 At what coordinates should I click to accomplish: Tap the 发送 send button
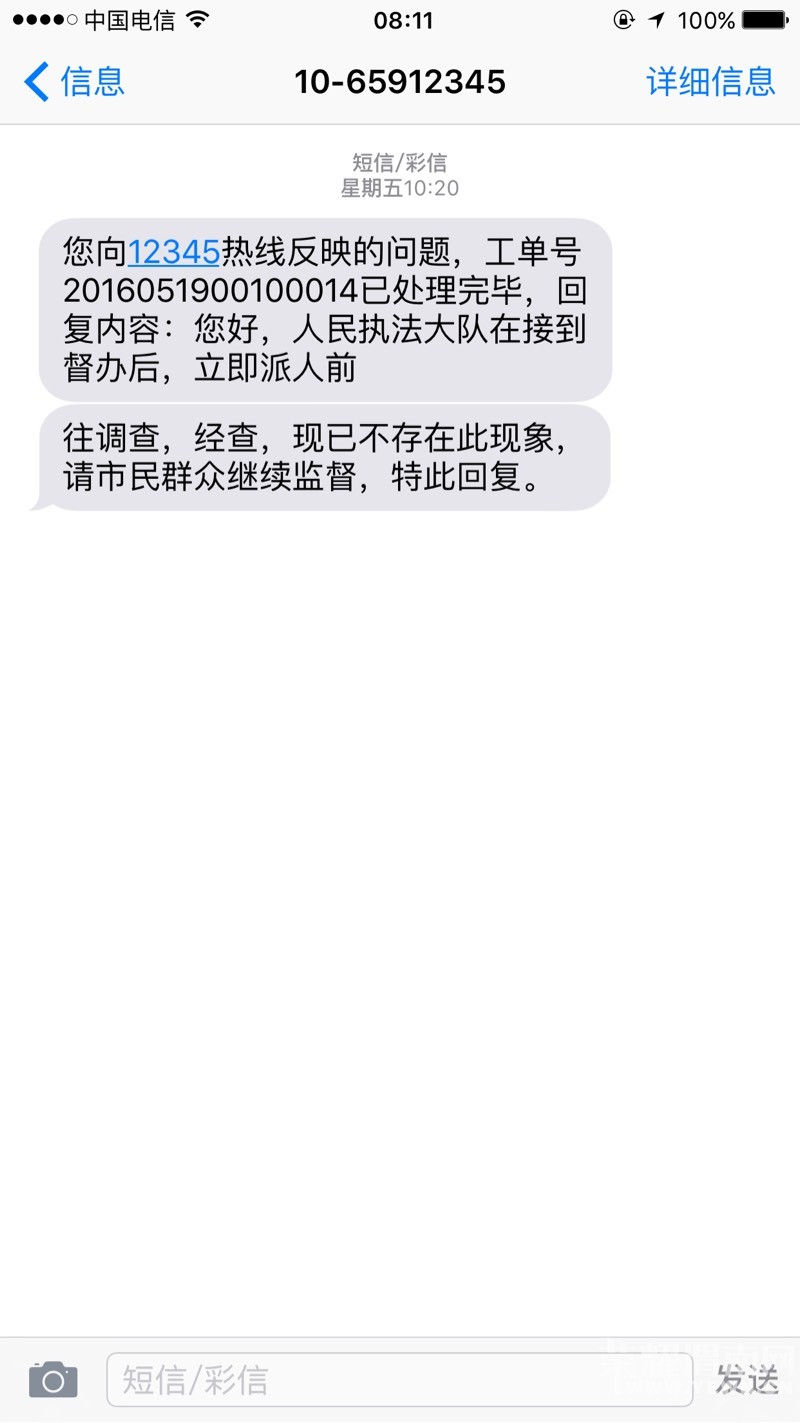tap(747, 1380)
